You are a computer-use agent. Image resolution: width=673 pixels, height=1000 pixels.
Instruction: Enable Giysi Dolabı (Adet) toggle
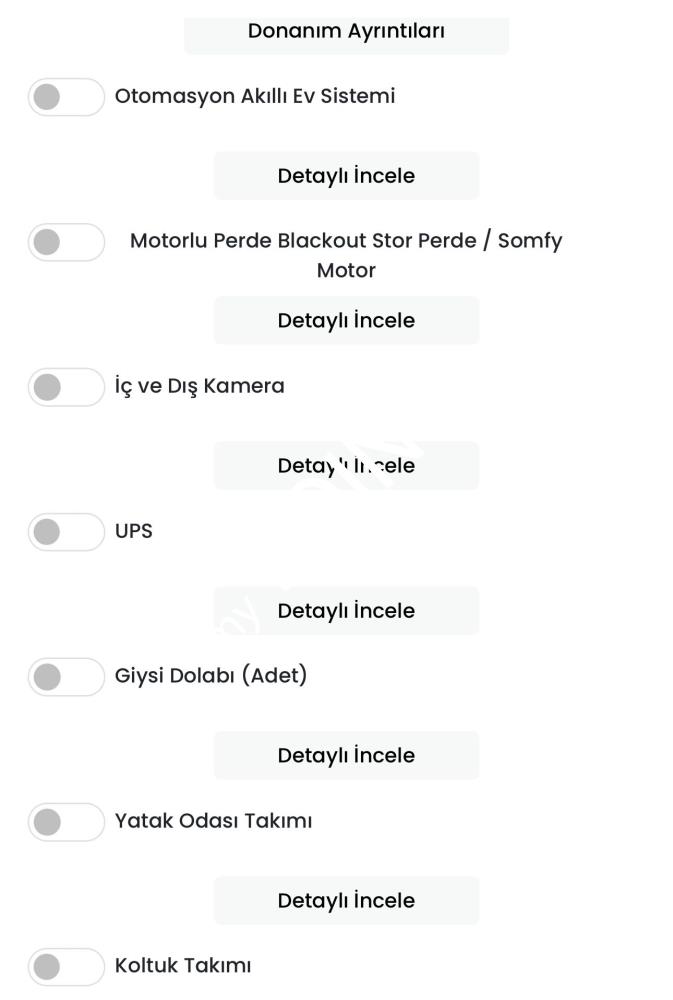(65, 677)
